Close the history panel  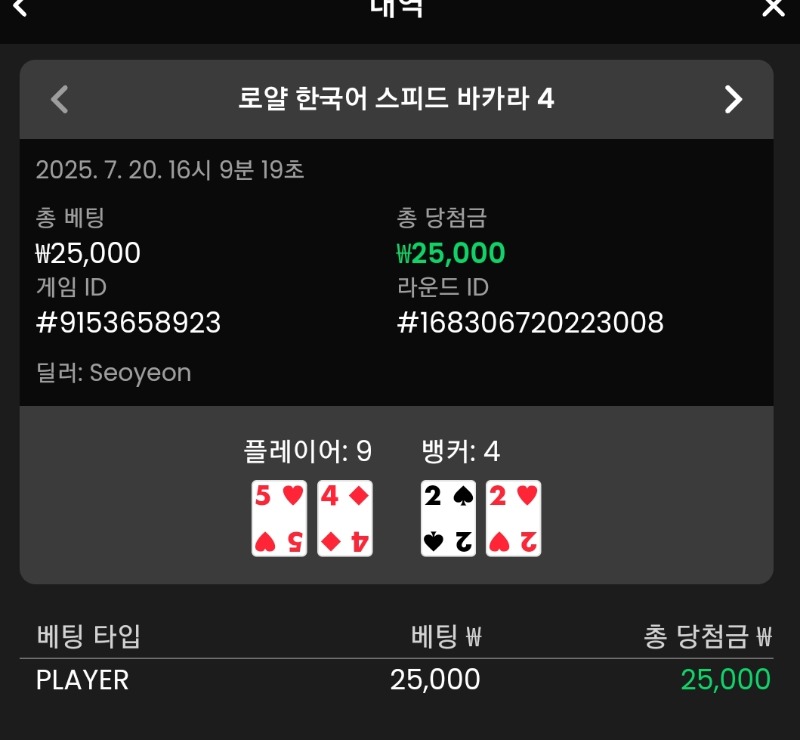[773, 8]
